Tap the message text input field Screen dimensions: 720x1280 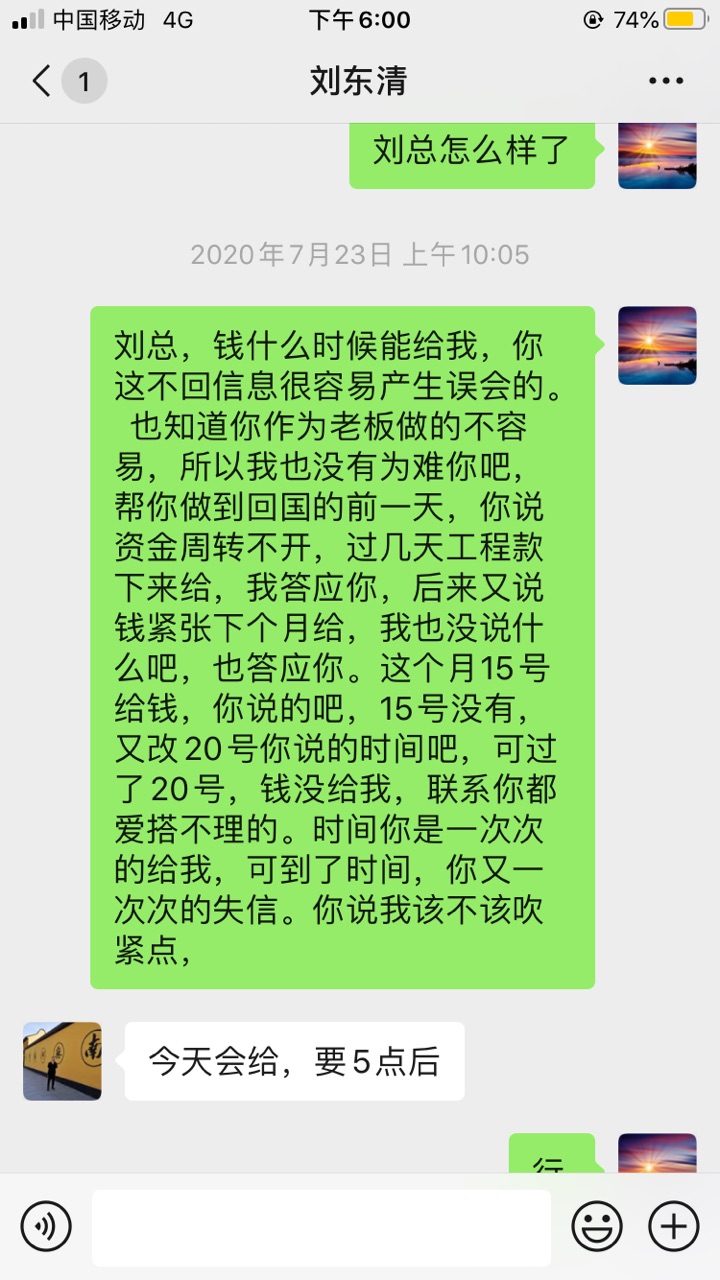tap(321, 1227)
